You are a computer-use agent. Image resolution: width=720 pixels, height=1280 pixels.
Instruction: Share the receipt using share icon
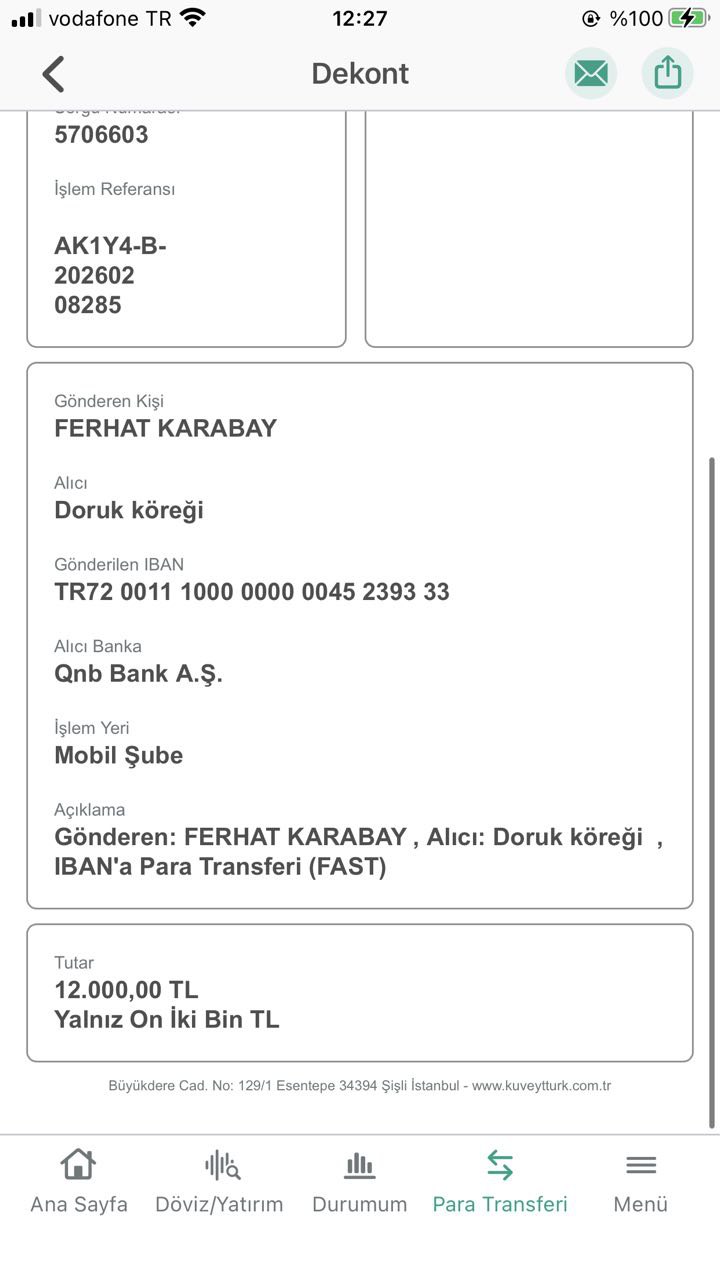coord(667,73)
